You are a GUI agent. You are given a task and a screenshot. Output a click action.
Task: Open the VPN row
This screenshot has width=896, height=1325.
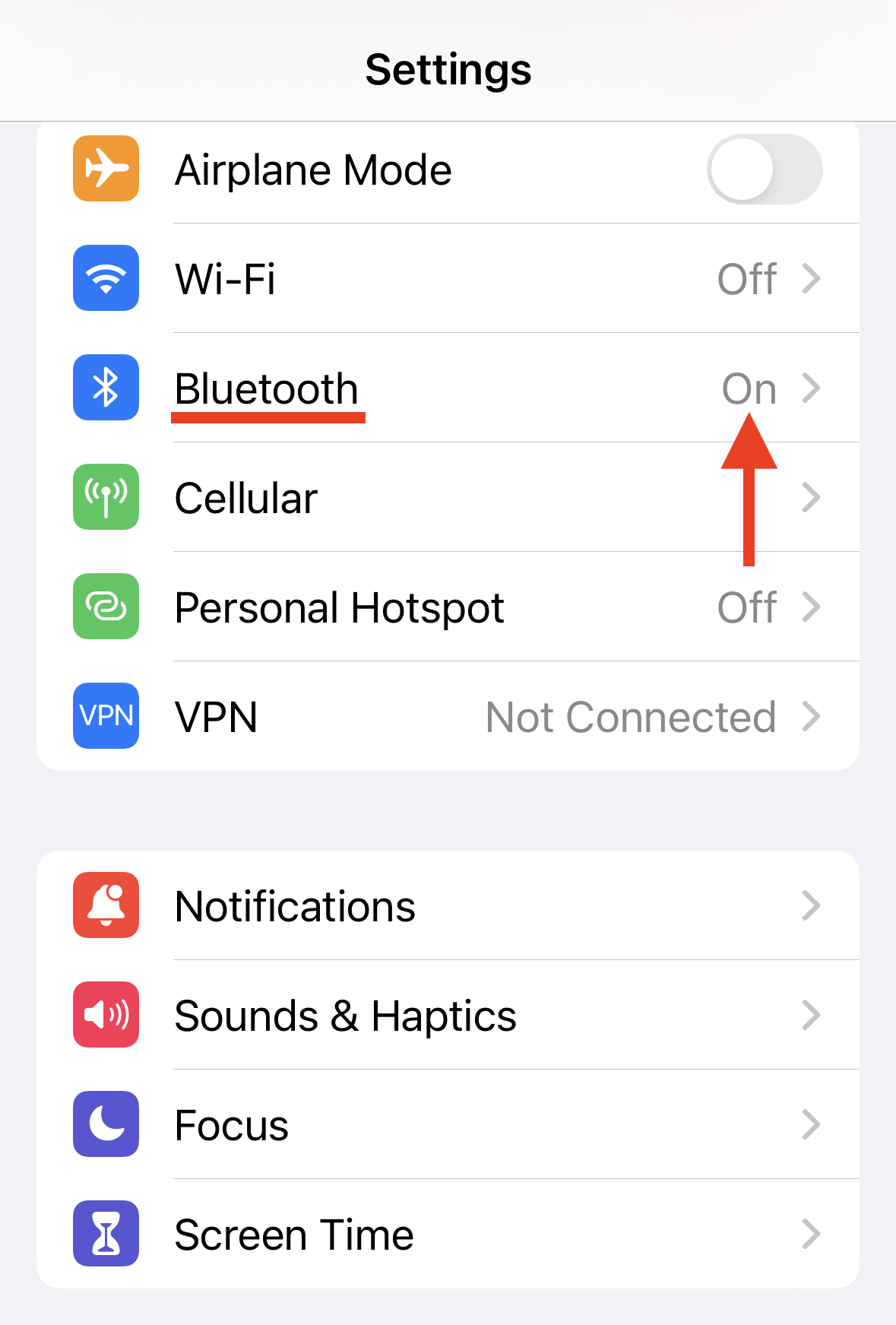tap(448, 717)
